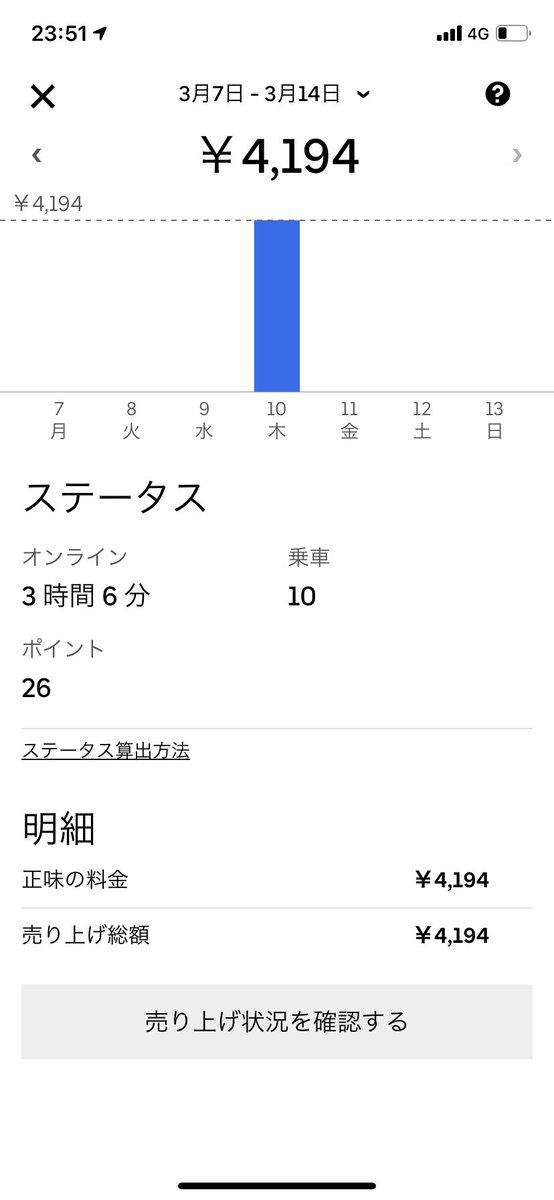Select the blue bar for Thursday 10
The height and width of the screenshot is (1200, 554).
[x=277, y=306]
